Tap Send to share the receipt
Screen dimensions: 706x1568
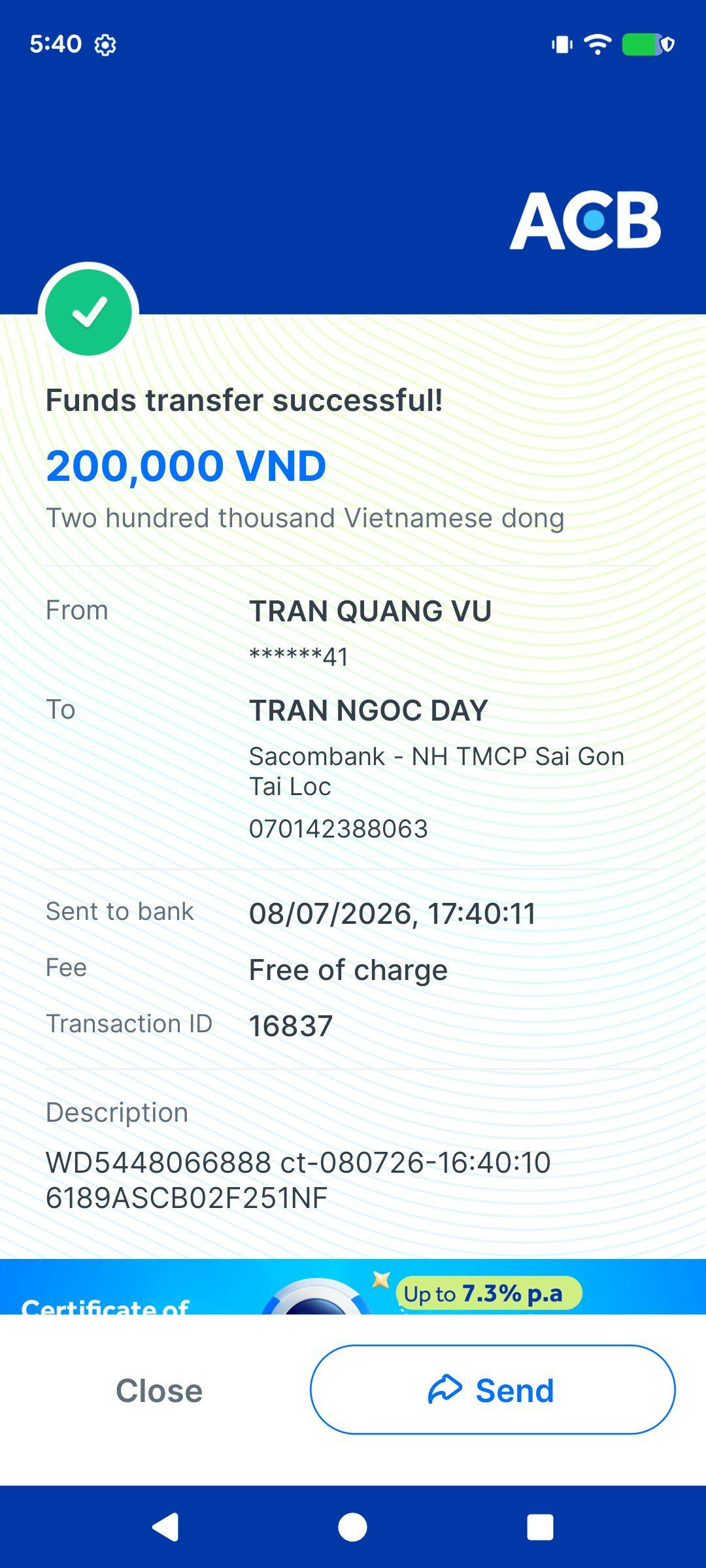[492, 1390]
